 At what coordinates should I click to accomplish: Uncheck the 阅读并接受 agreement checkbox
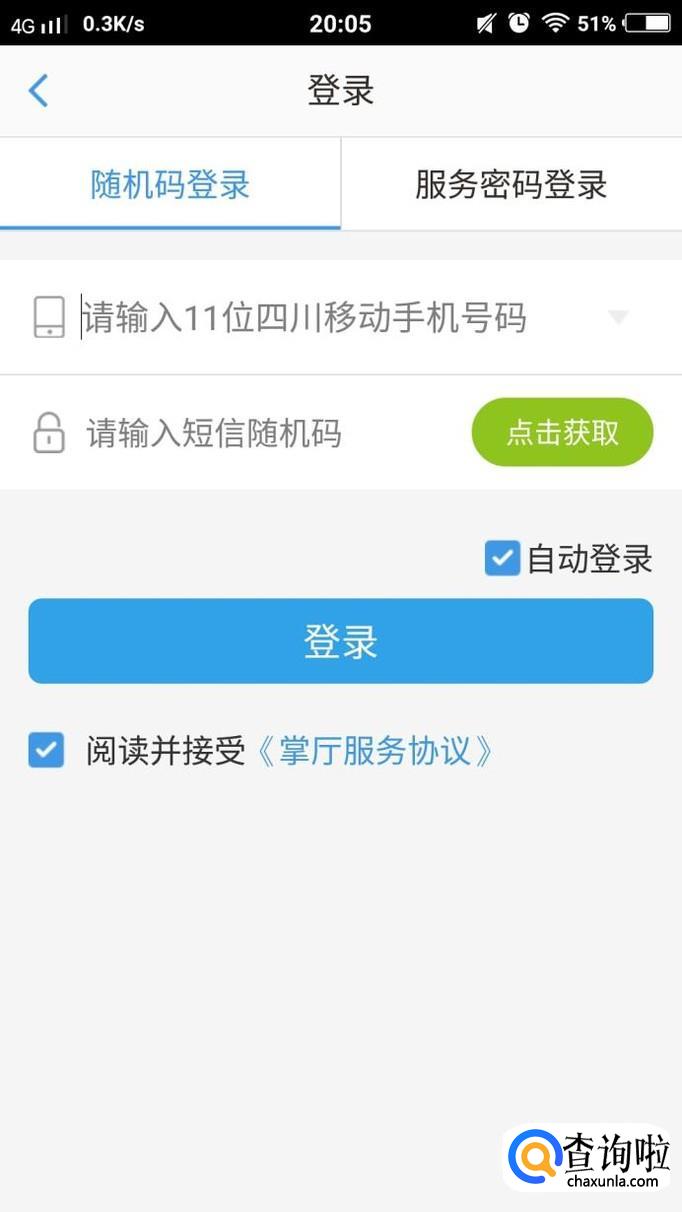(x=46, y=750)
